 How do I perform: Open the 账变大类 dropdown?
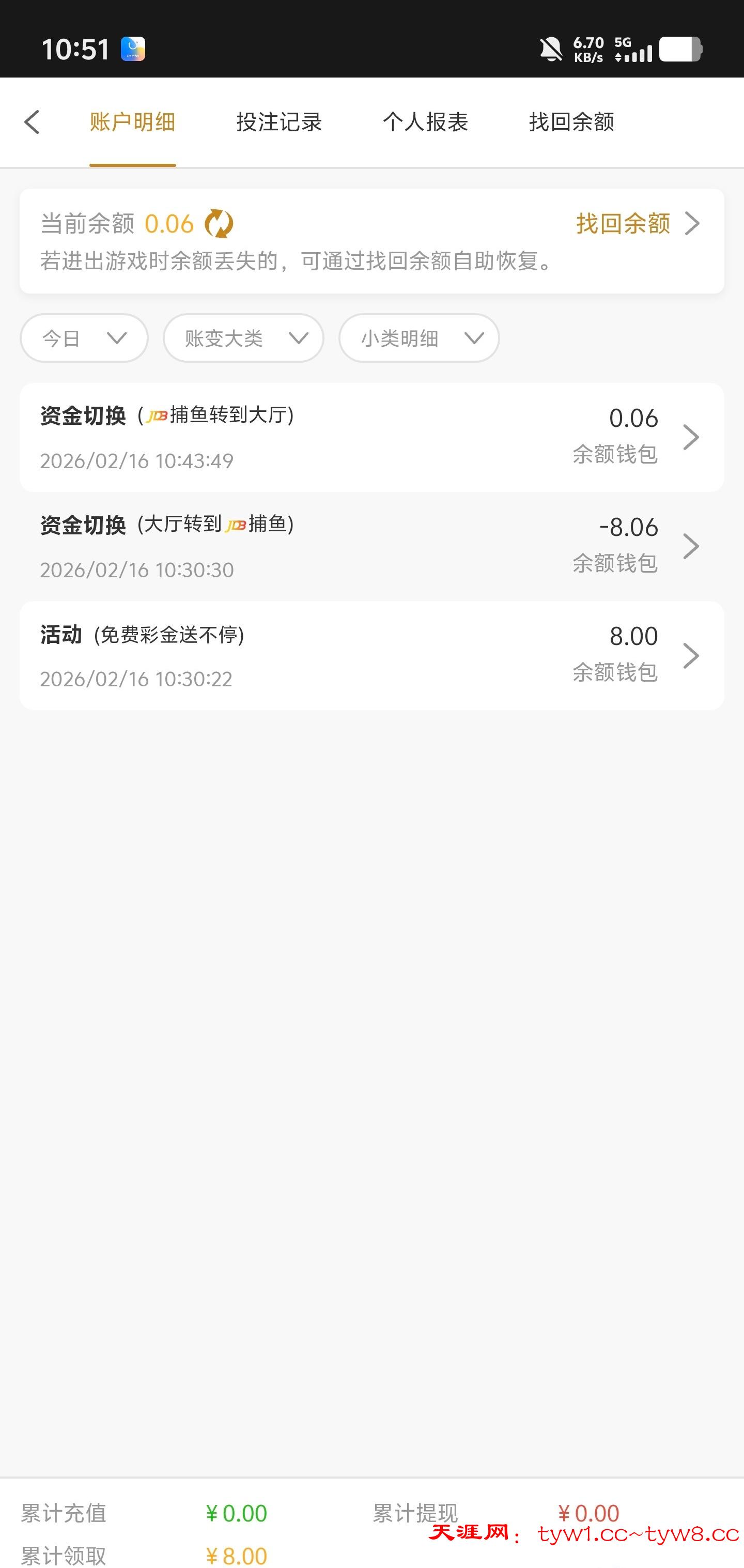coord(243,339)
